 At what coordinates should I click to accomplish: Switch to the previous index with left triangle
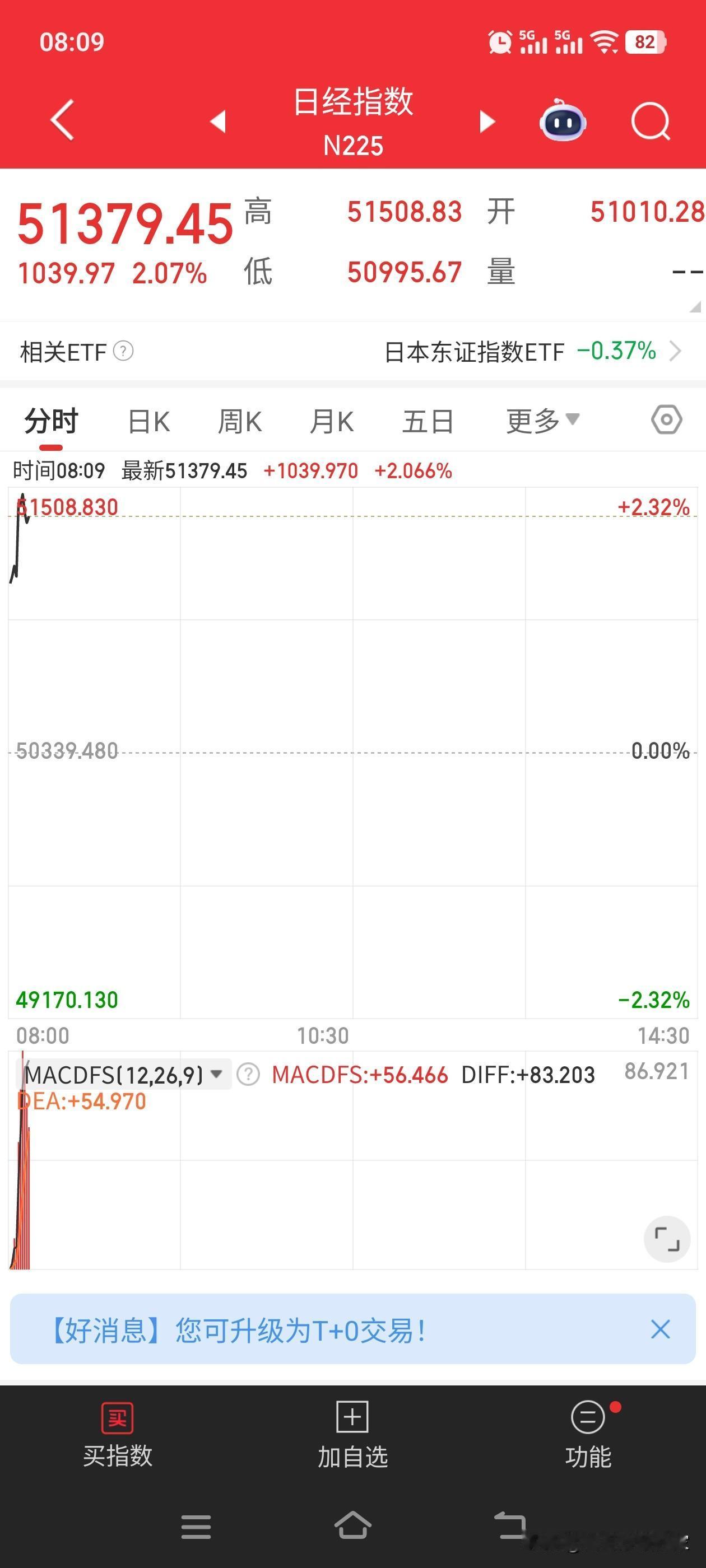click(219, 120)
